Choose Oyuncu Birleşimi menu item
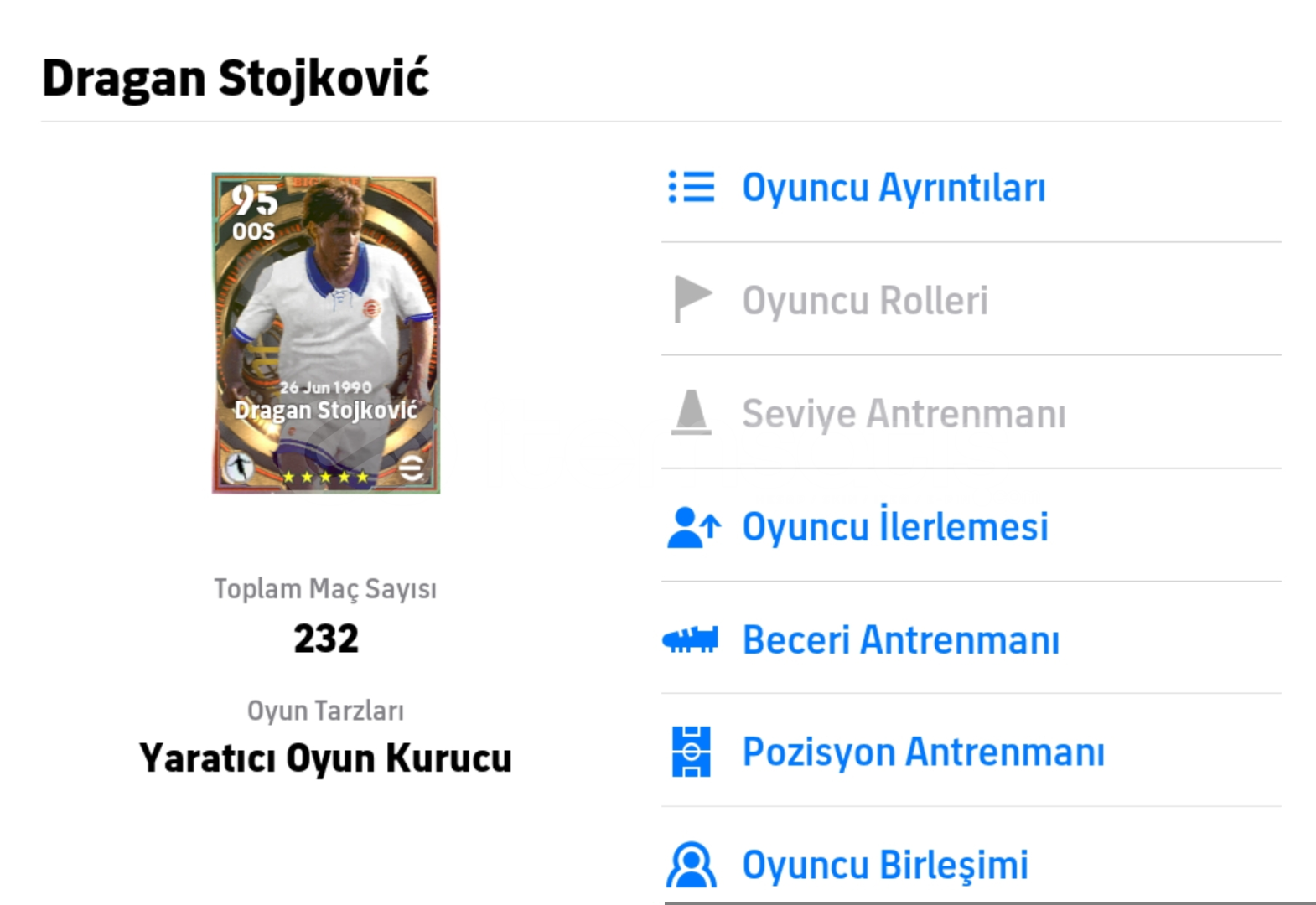This screenshot has height=905, width=1316. [x=884, y=865]
